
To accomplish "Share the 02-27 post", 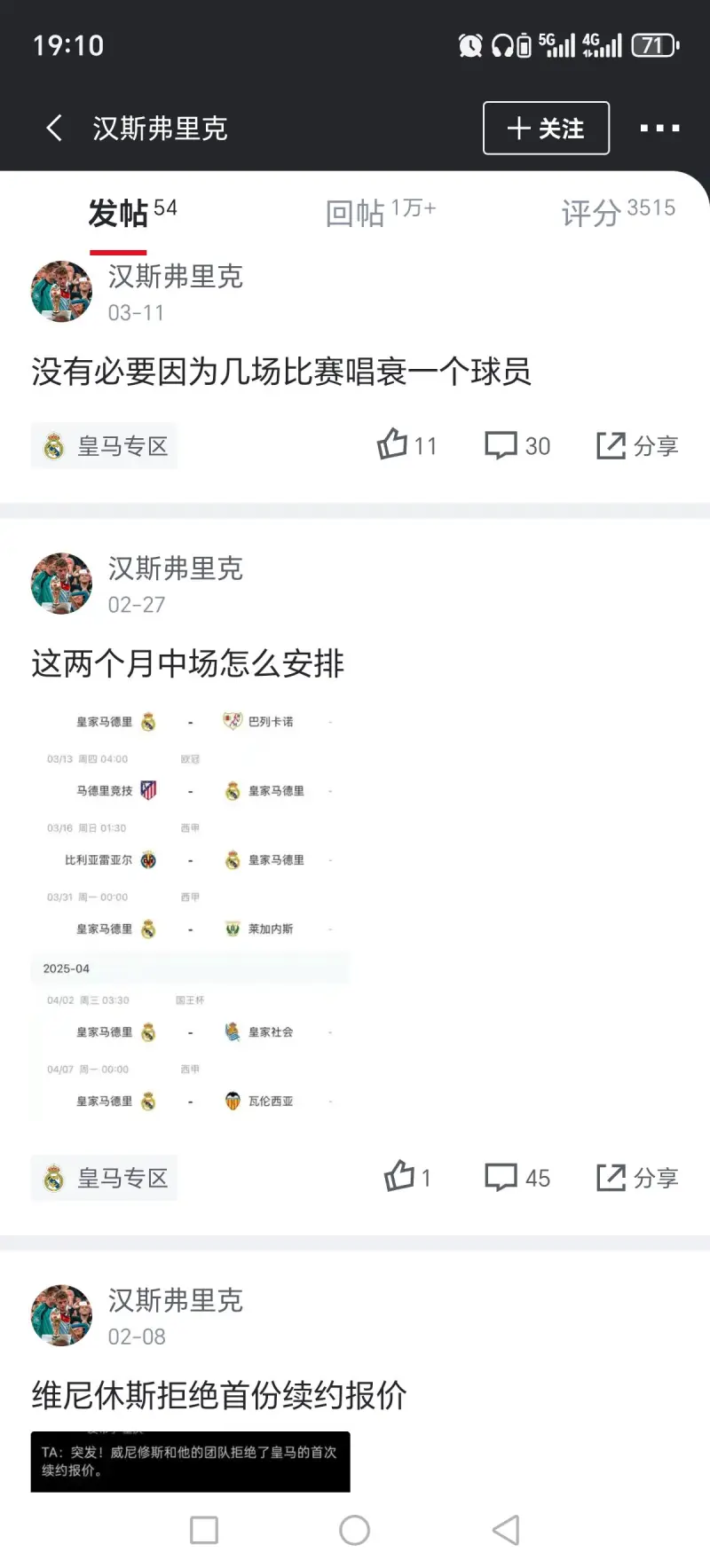I will coord(637,1178).
